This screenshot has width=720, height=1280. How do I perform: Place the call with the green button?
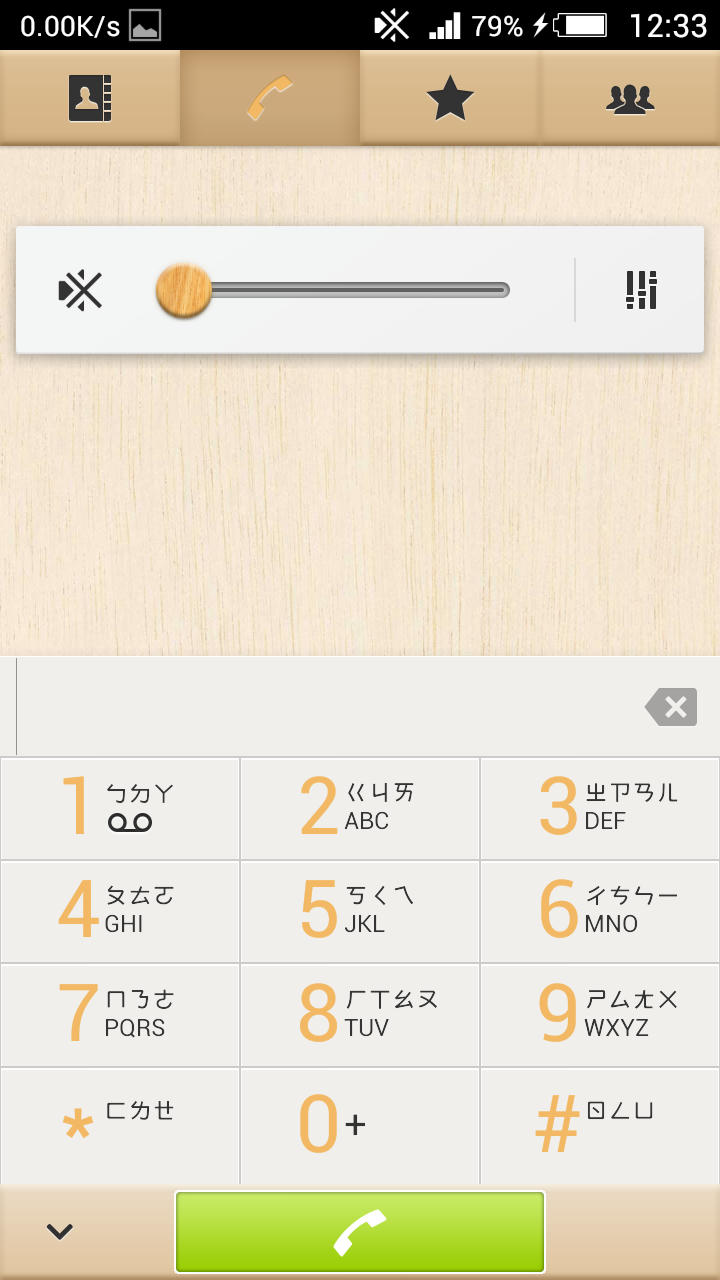[360, 1232]
